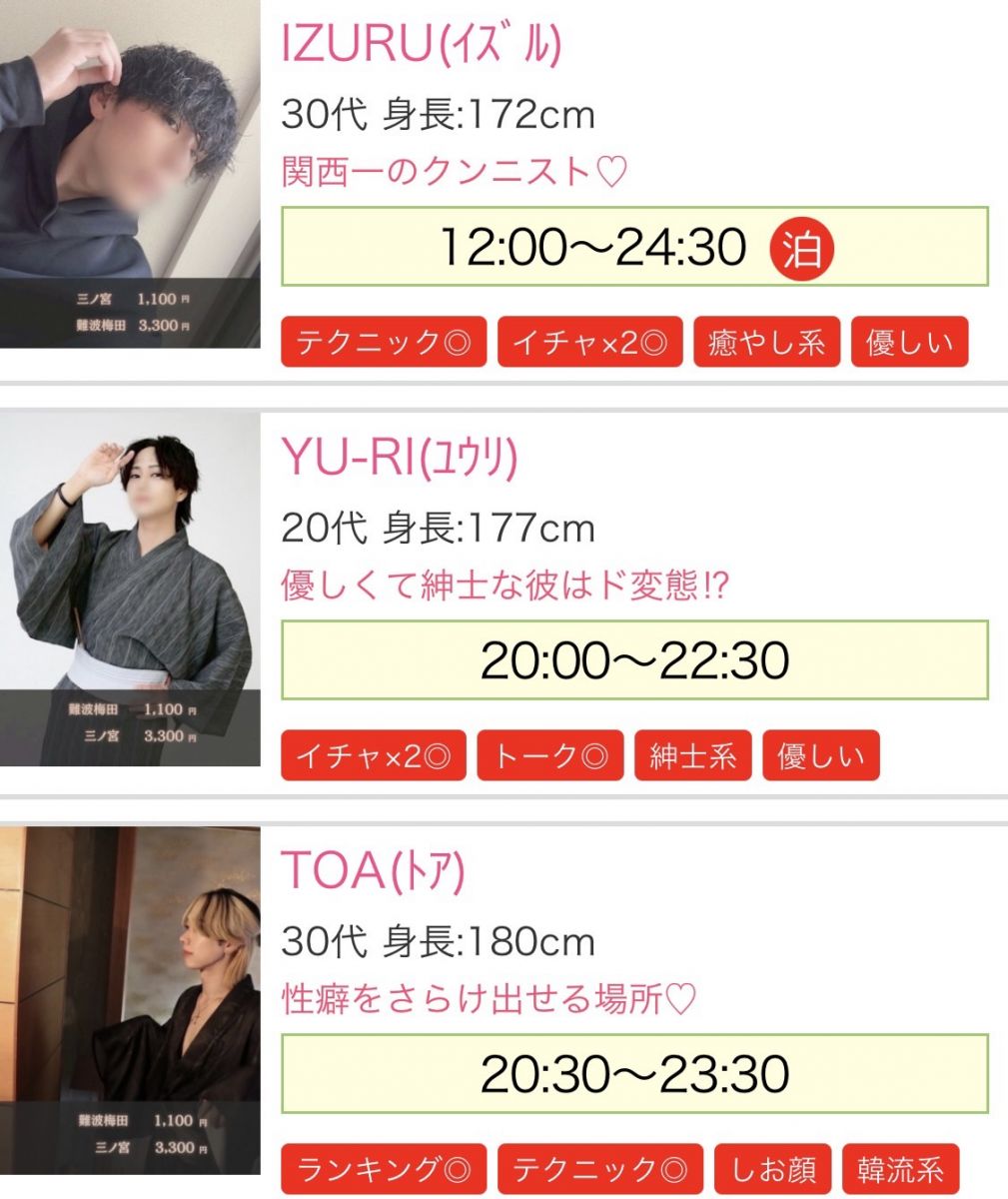Tap YU-RI's 20:00〜22:30 schedule box

634,659
